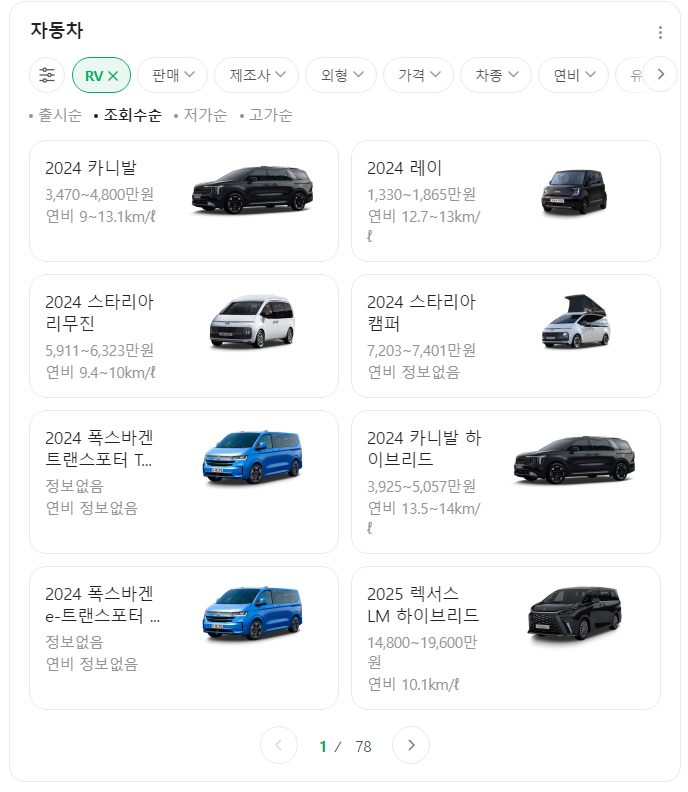Open the 연비 filter dropdown
The height and width of the screenshot is (792, 688).
tap(573, 75)
